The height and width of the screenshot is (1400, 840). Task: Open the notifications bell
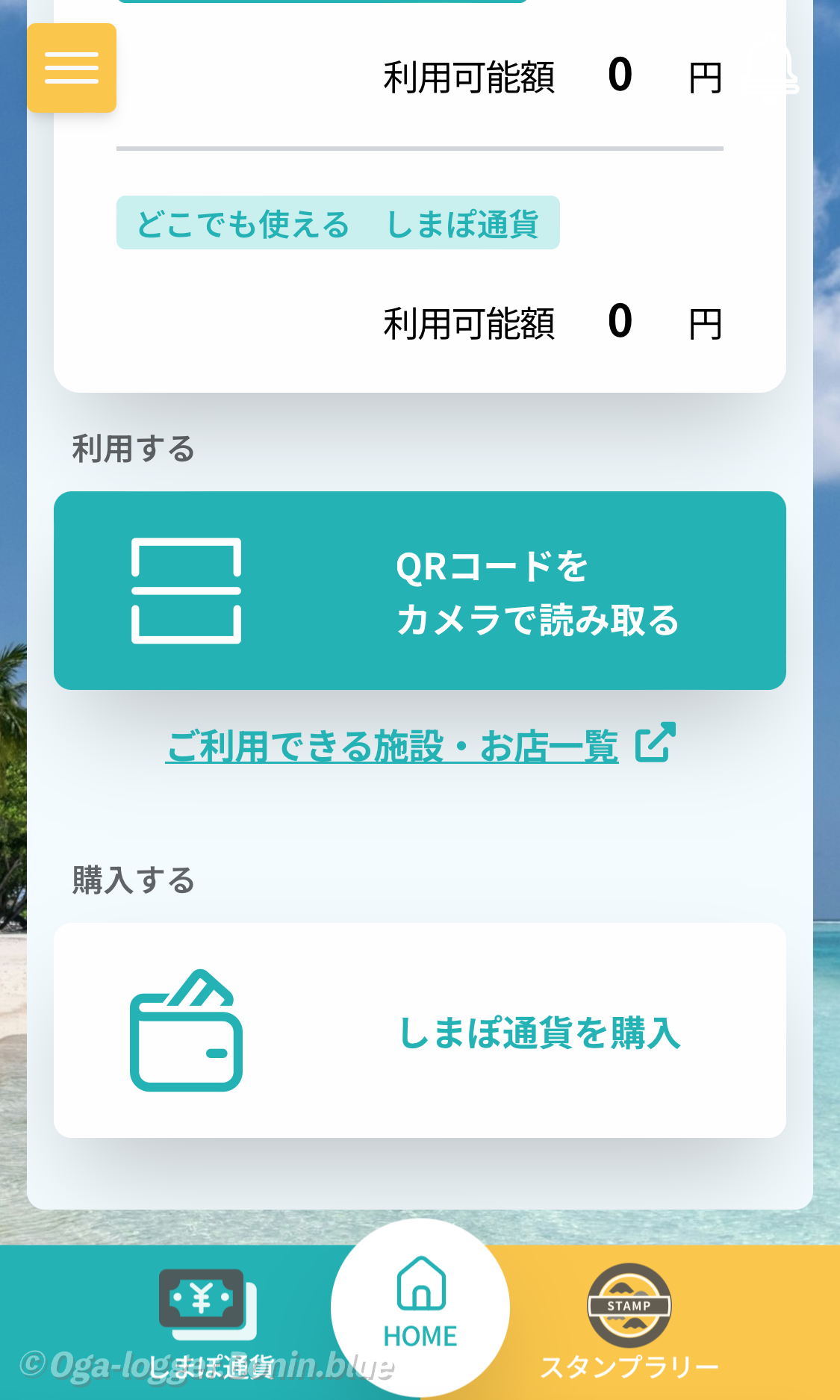click(x=774, y=69)
